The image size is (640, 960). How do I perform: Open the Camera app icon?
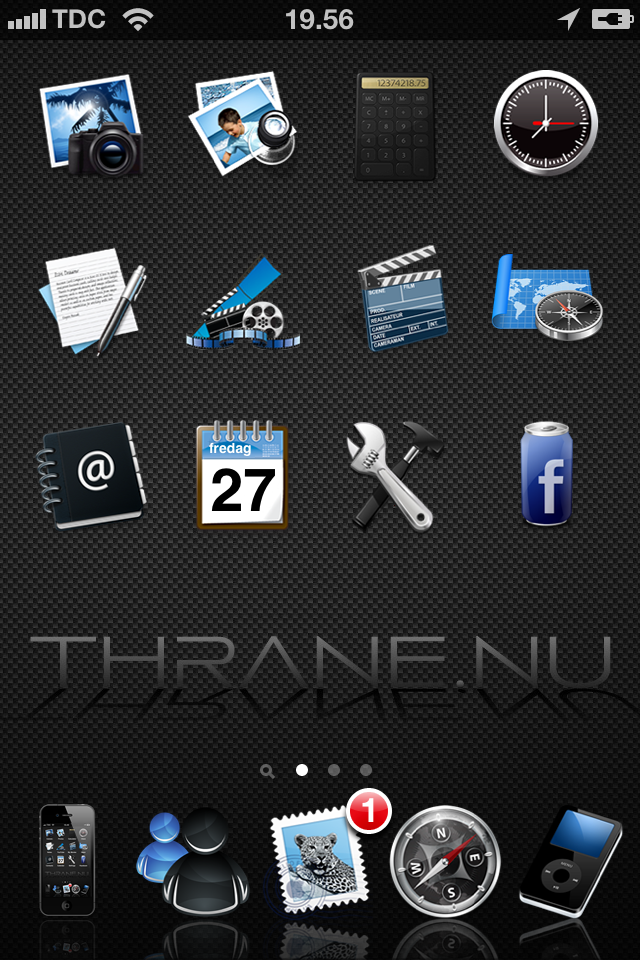(x=91, y=125)
